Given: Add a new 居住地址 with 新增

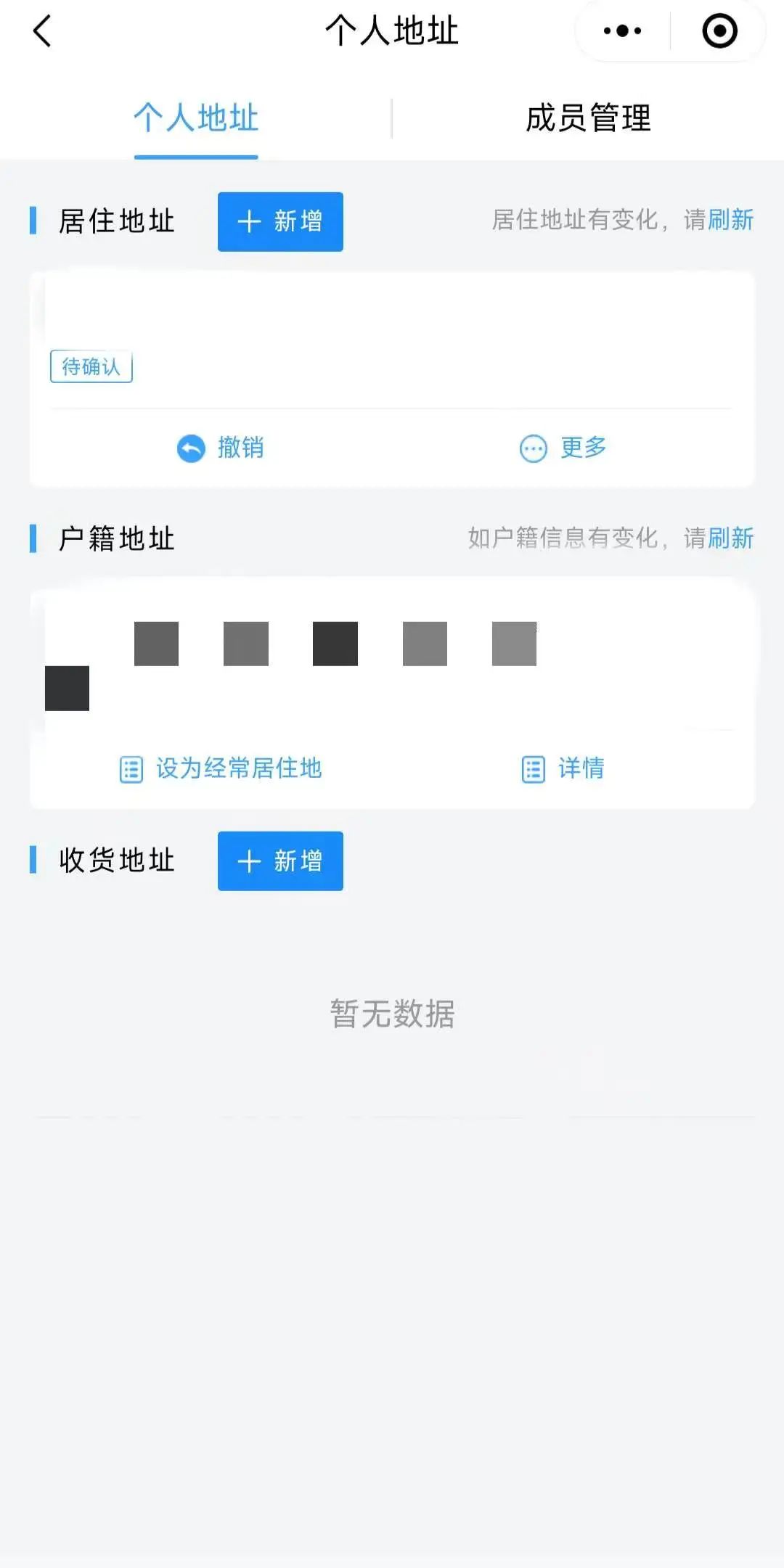Looking at the screenshot, I should coord(280,222).
